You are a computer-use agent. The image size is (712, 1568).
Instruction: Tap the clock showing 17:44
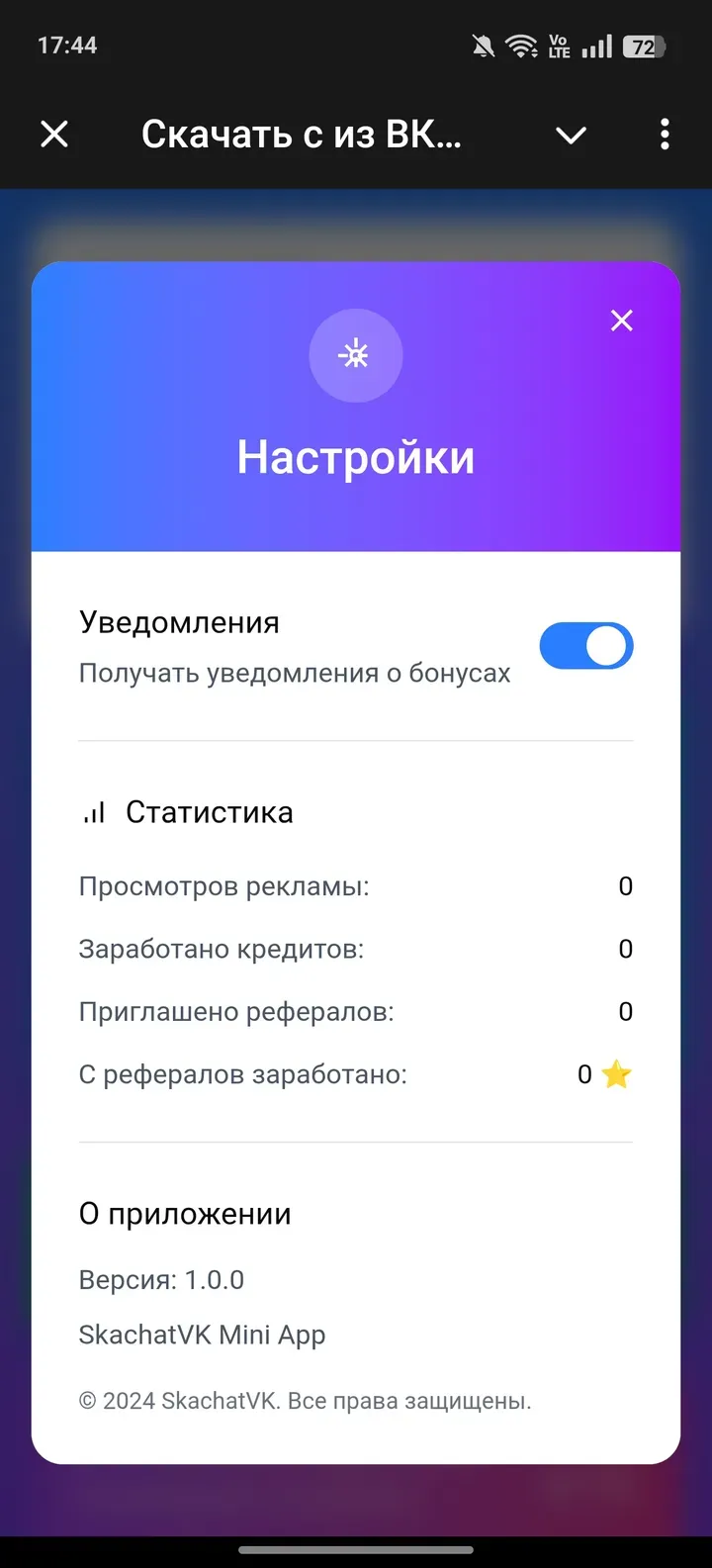click(68, 45)
